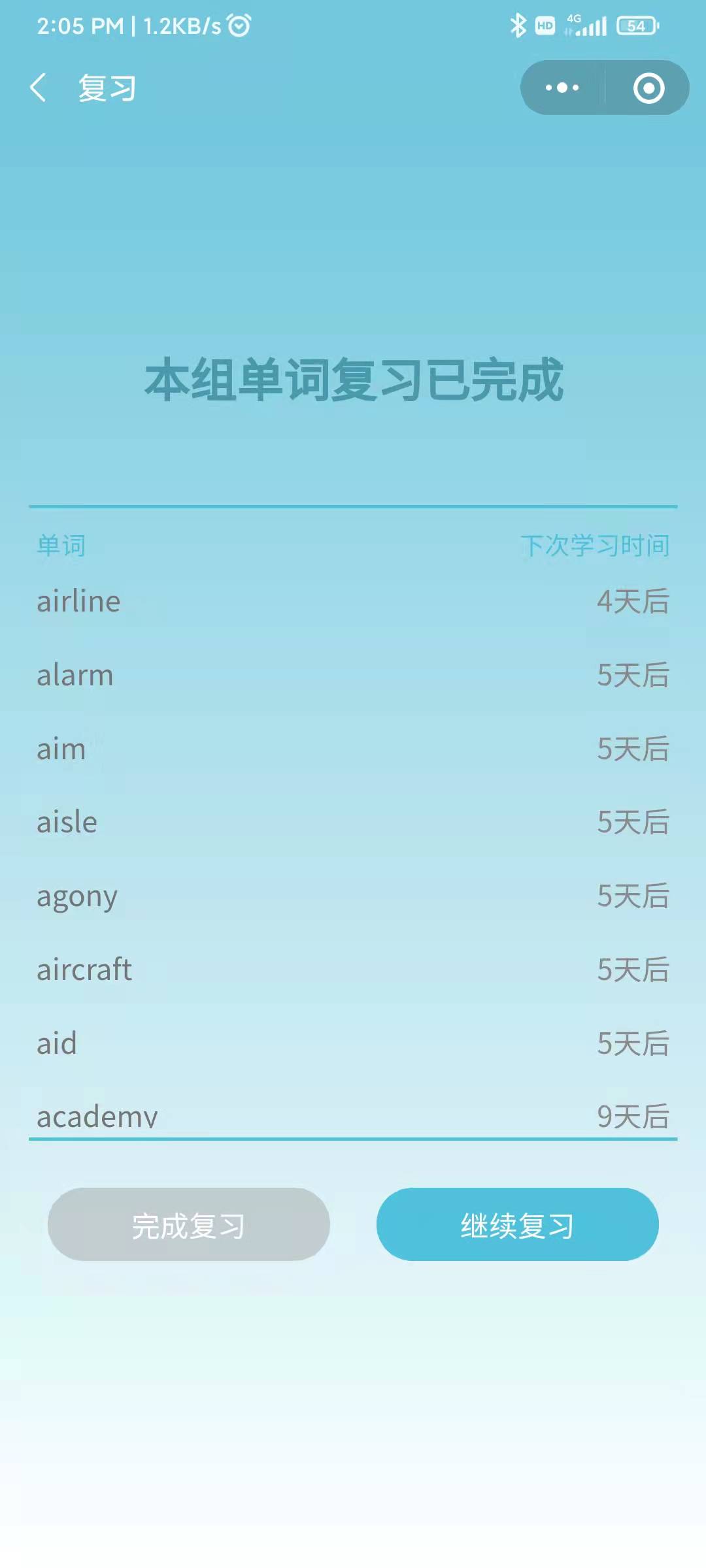
Task: Tap the 完成复习 button
Action: (188, 1224)
